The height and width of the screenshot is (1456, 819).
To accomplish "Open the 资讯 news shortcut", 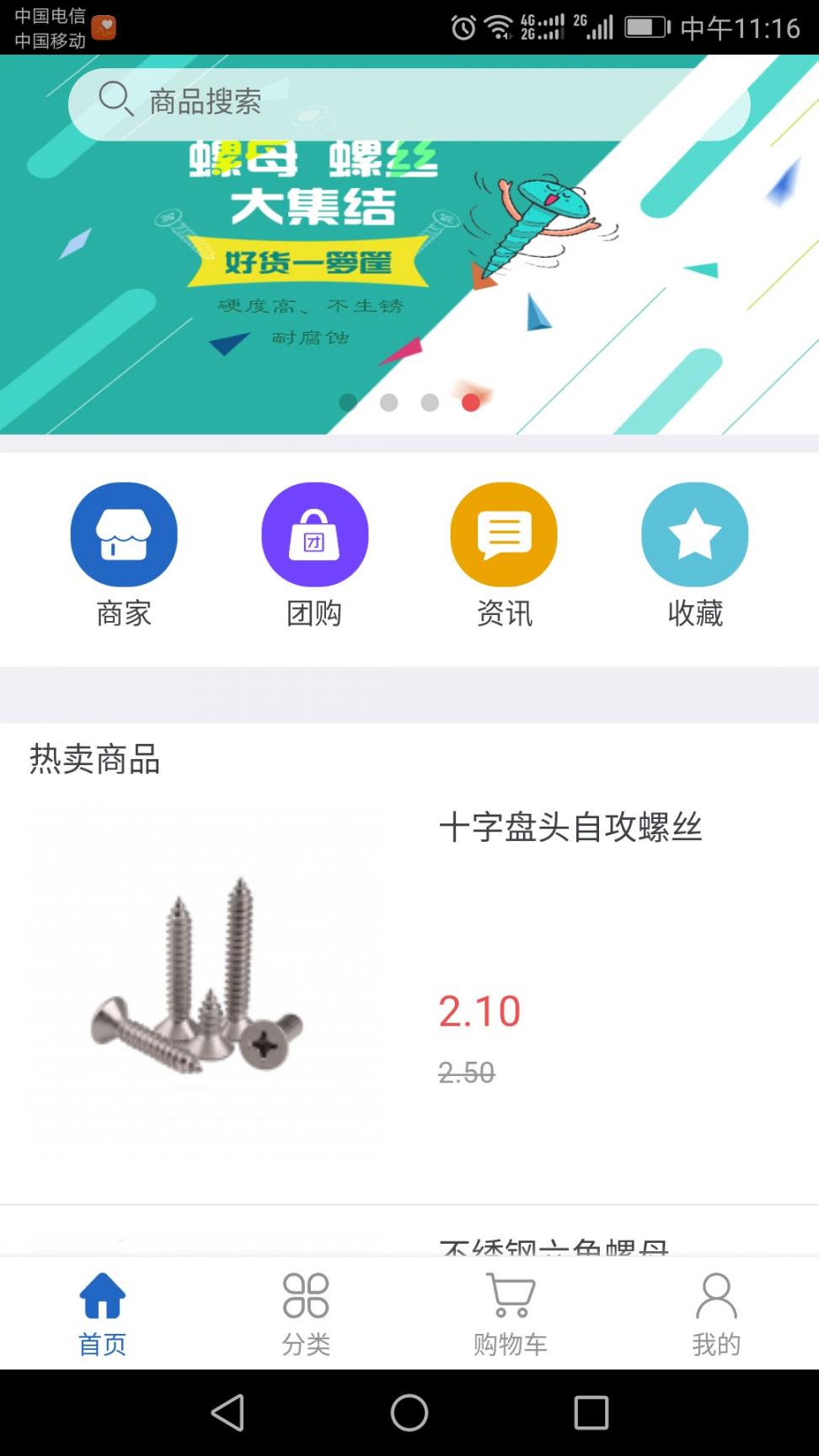I will pyautogui.click(x=504, y=553).
